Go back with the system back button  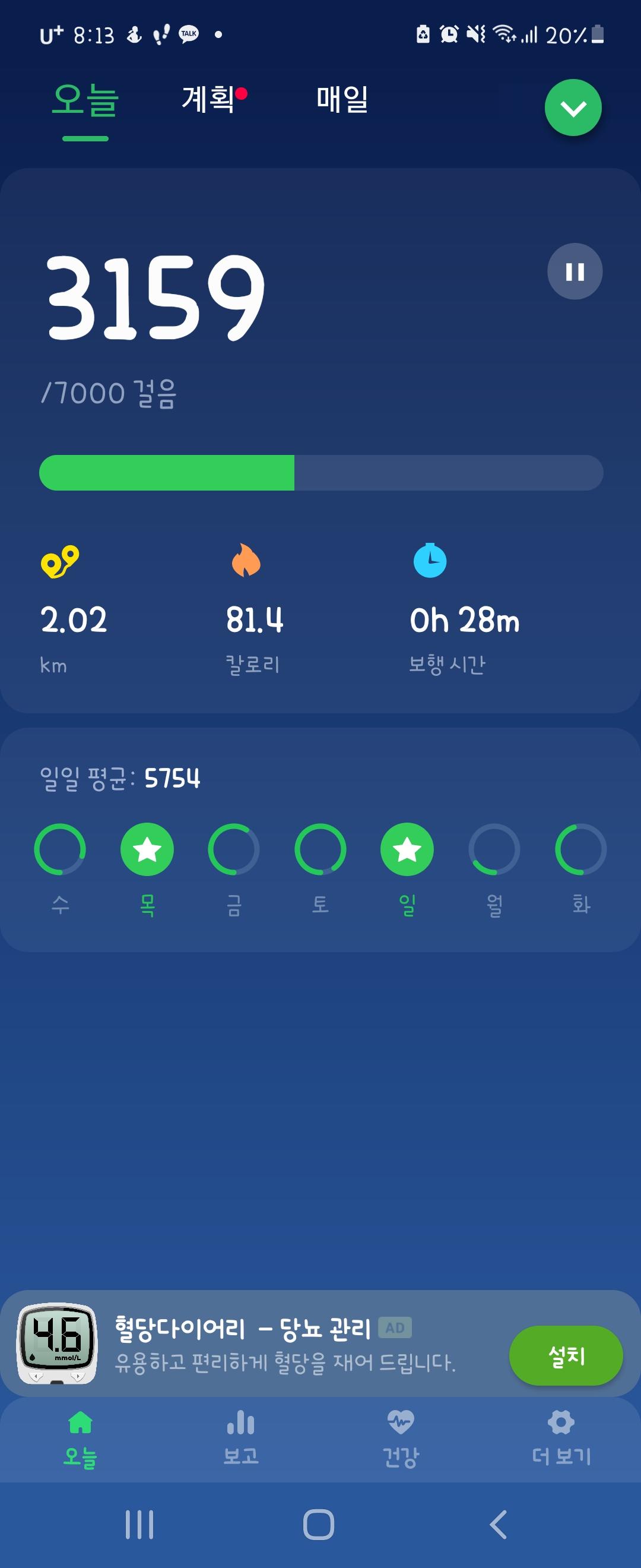point(498,1525)
